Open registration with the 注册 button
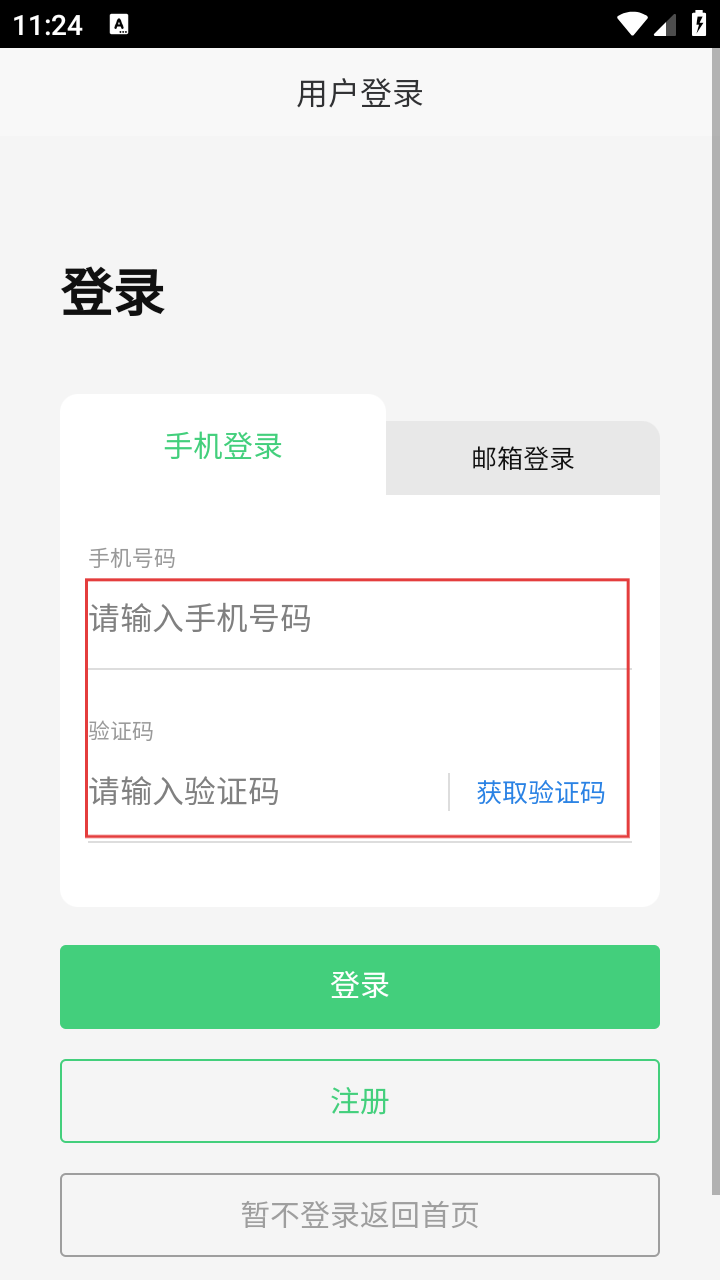The width and height of the screenshot is (720, 1280). click(360, 1101)
